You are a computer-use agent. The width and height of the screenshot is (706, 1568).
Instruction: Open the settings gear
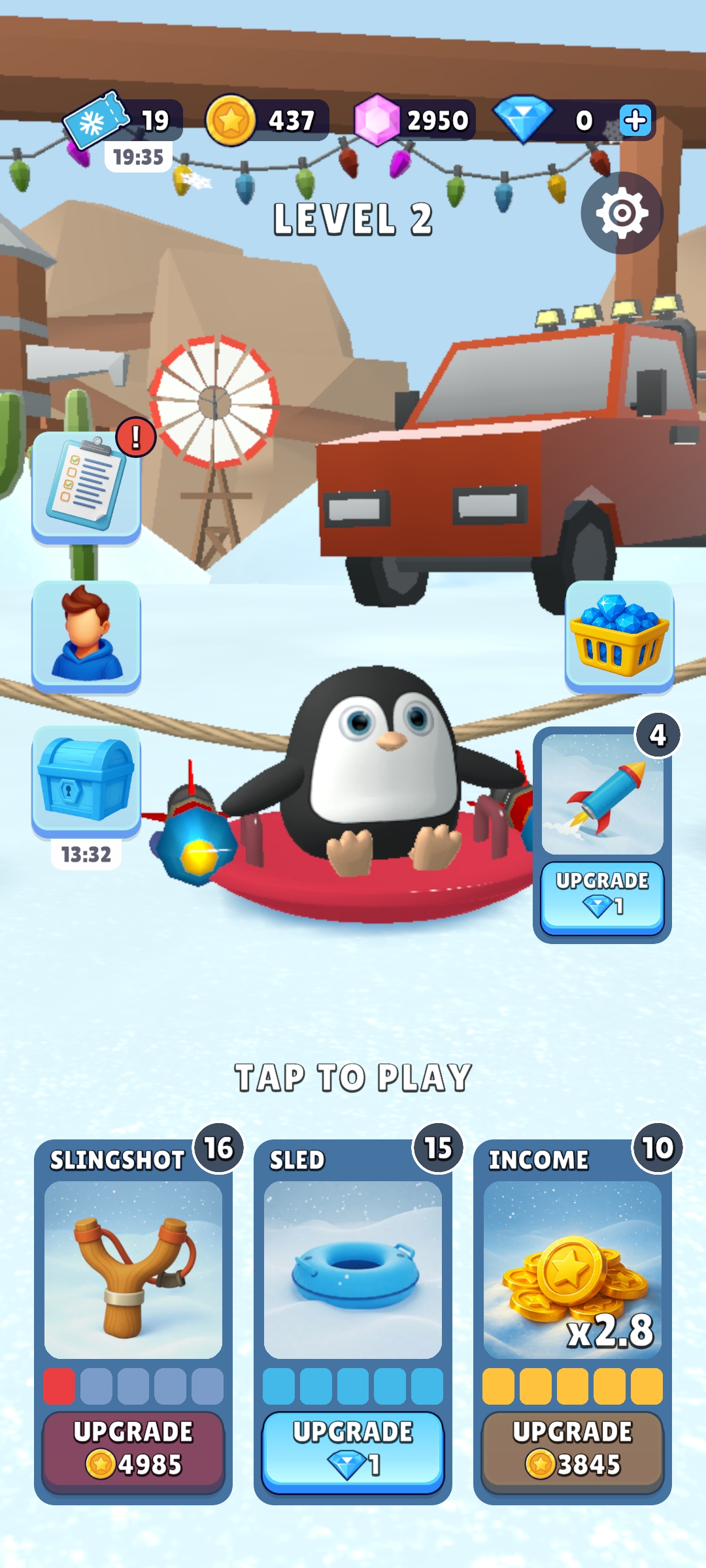tap(622, 213)
